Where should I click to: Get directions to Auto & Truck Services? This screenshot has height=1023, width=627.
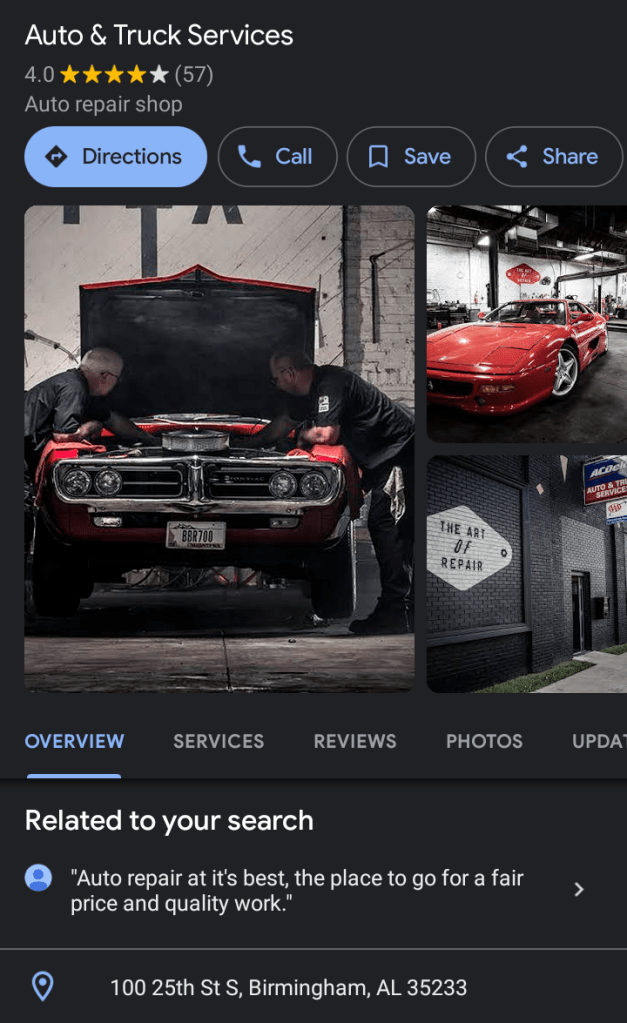[115, 157]
